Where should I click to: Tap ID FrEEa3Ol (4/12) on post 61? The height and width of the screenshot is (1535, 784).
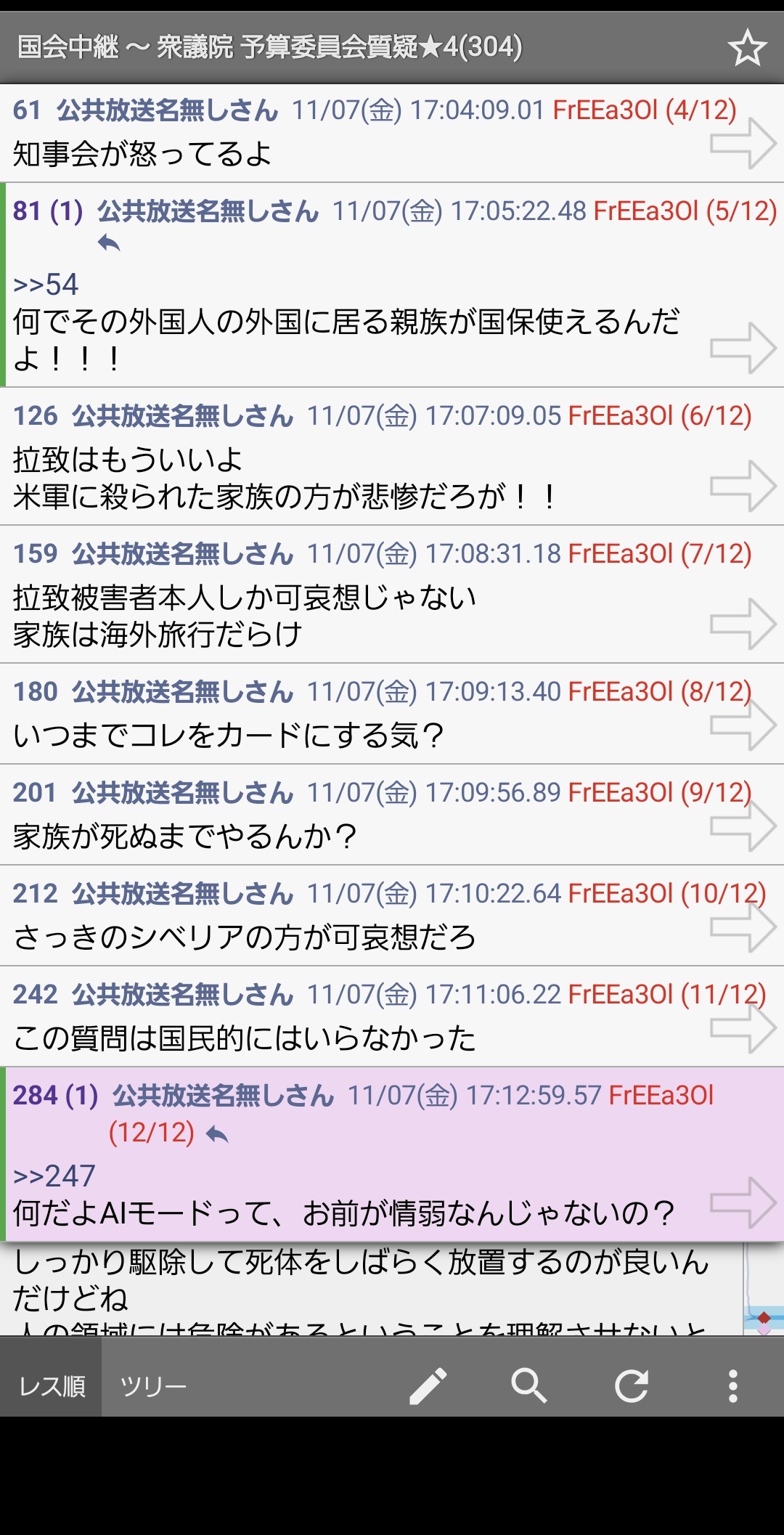click(644, 110)
